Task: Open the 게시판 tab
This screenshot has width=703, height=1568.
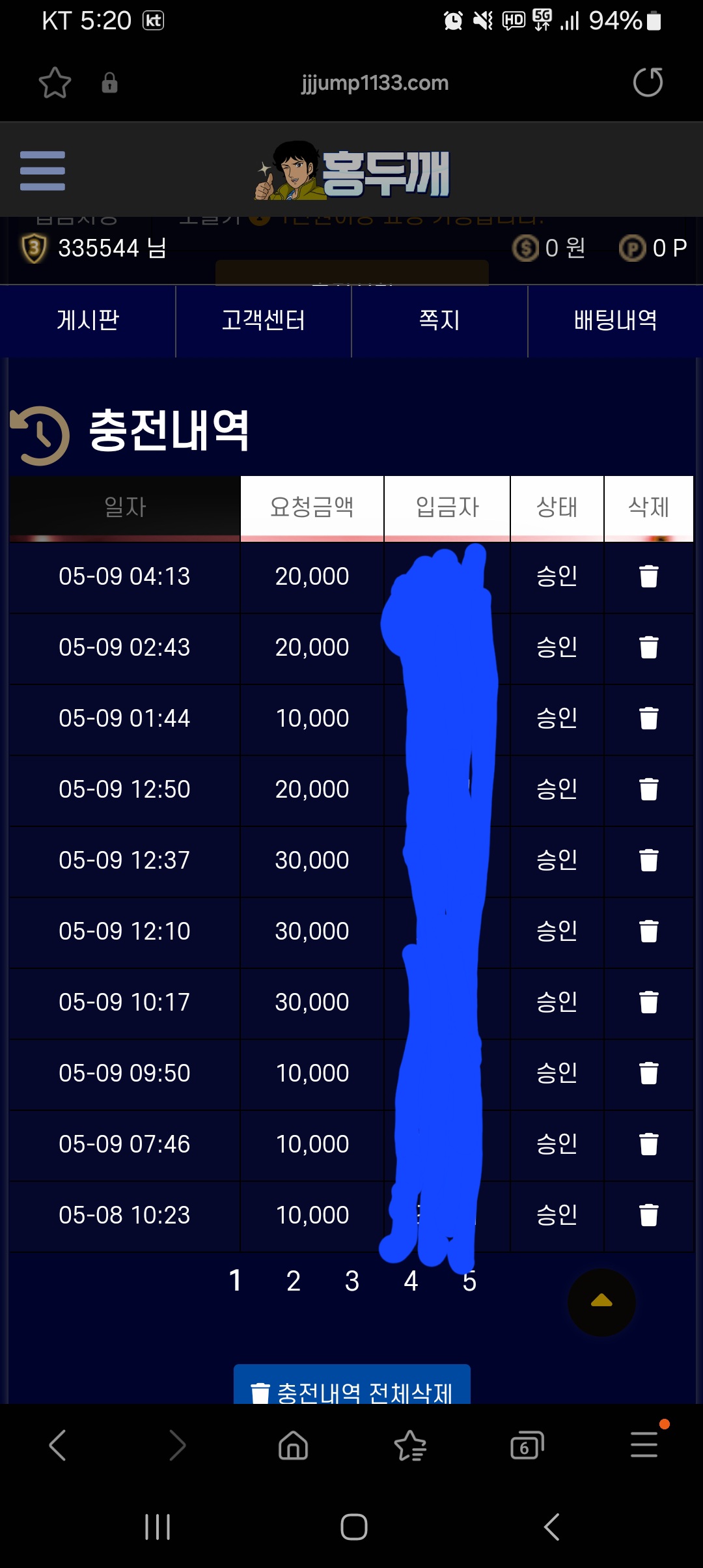Action: (x=88, y=320)
